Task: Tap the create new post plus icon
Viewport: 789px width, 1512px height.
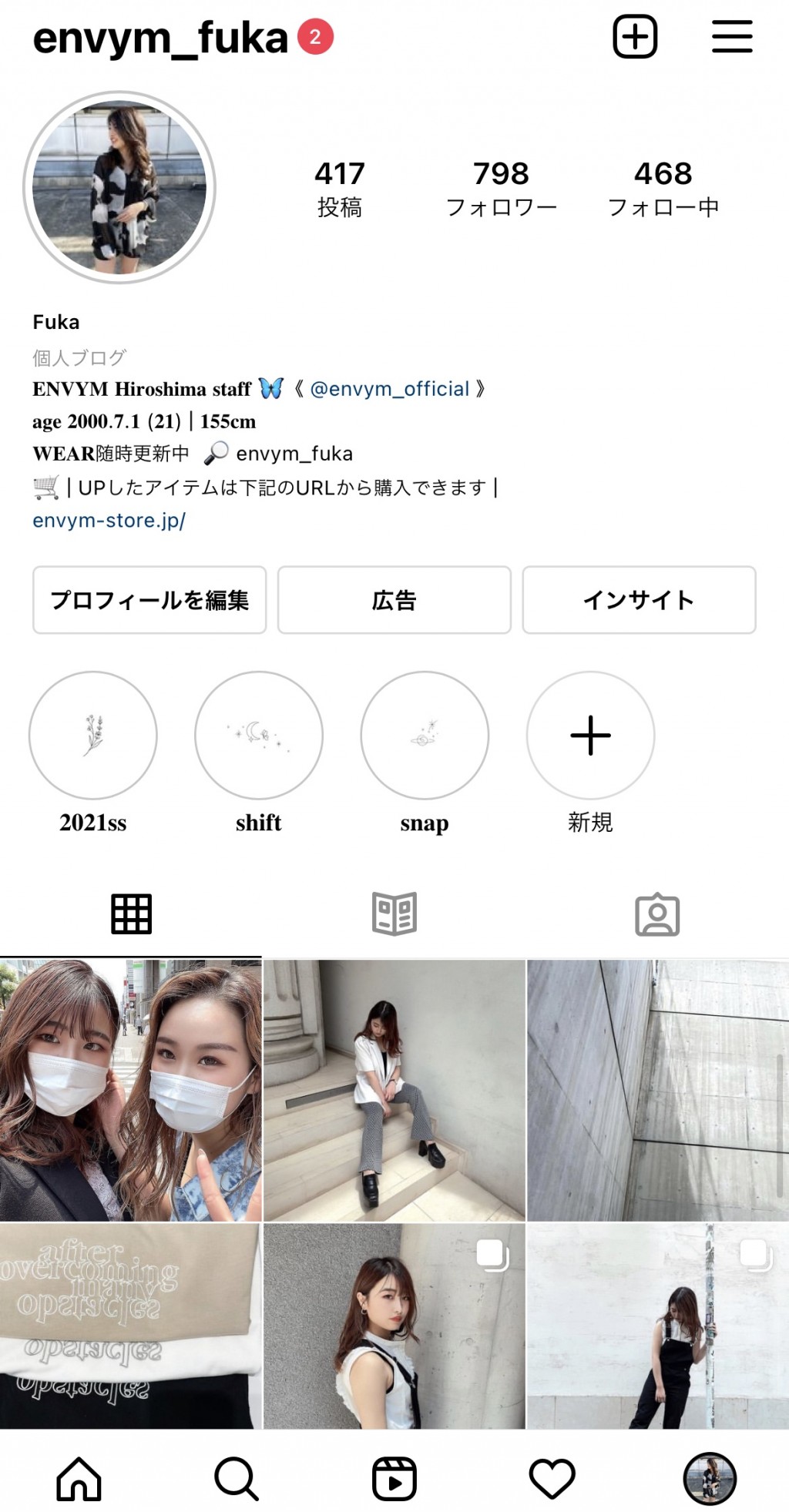Action: (635, 36)
